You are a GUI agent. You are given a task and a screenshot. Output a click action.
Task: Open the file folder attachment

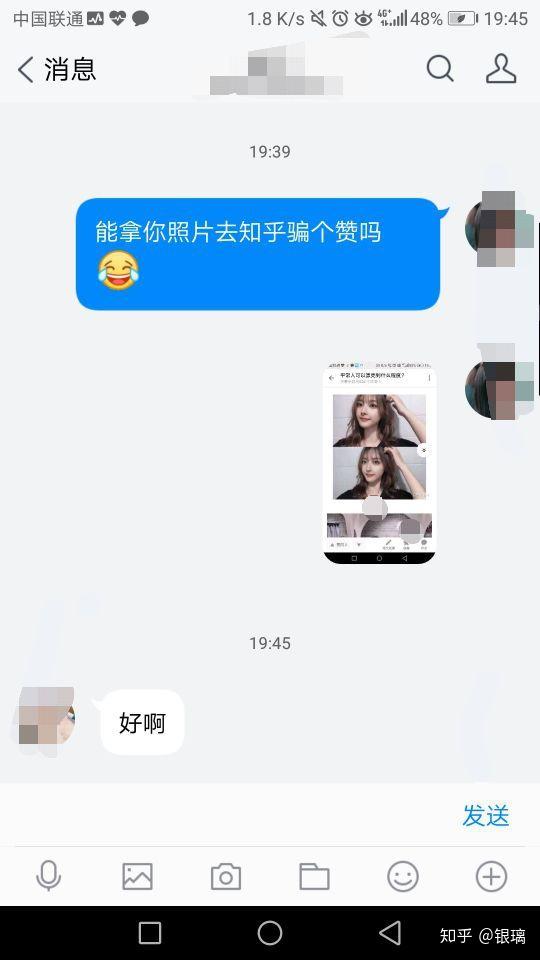coord(314,877)
